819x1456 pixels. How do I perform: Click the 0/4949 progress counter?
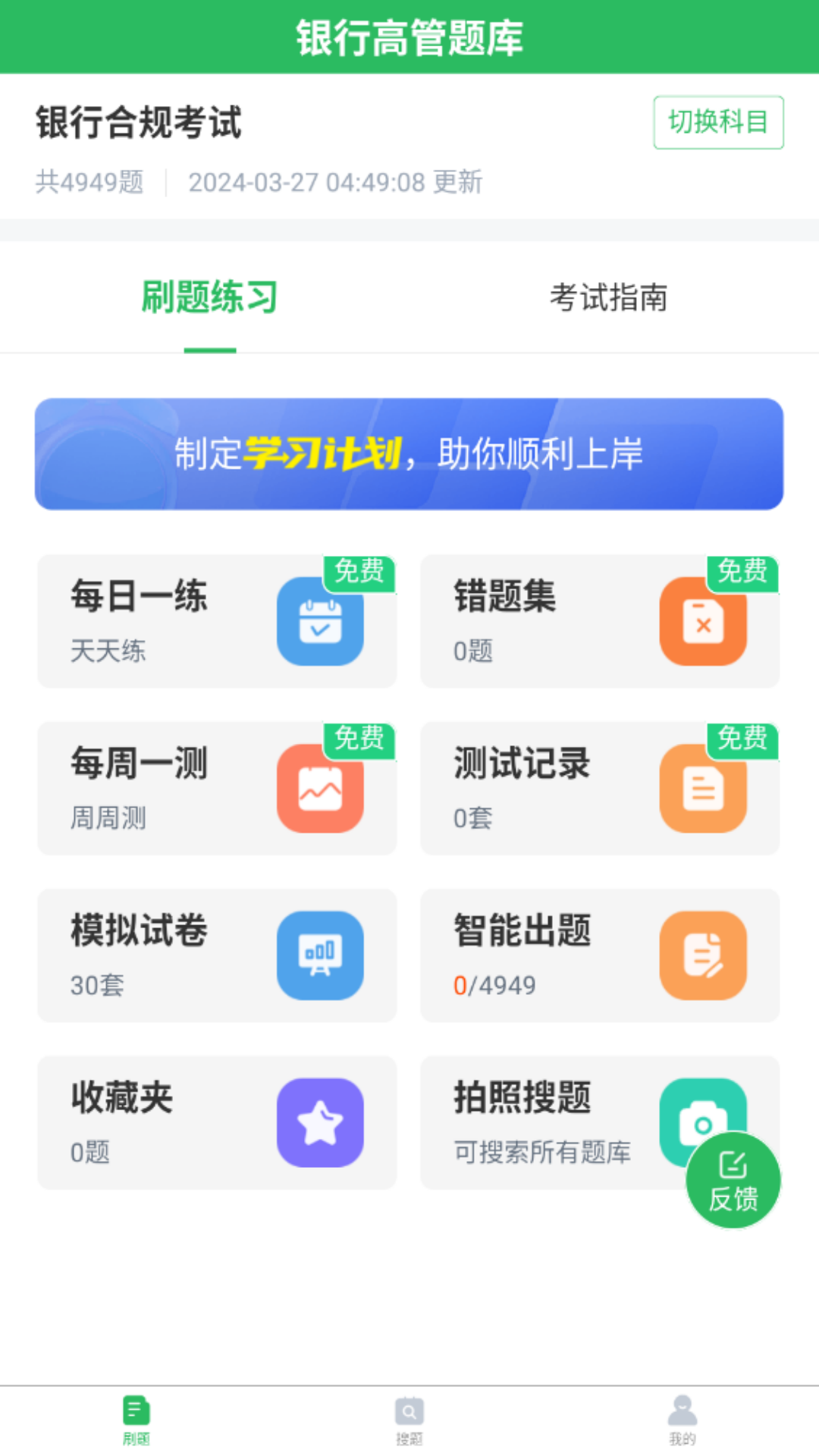(494, 984)
